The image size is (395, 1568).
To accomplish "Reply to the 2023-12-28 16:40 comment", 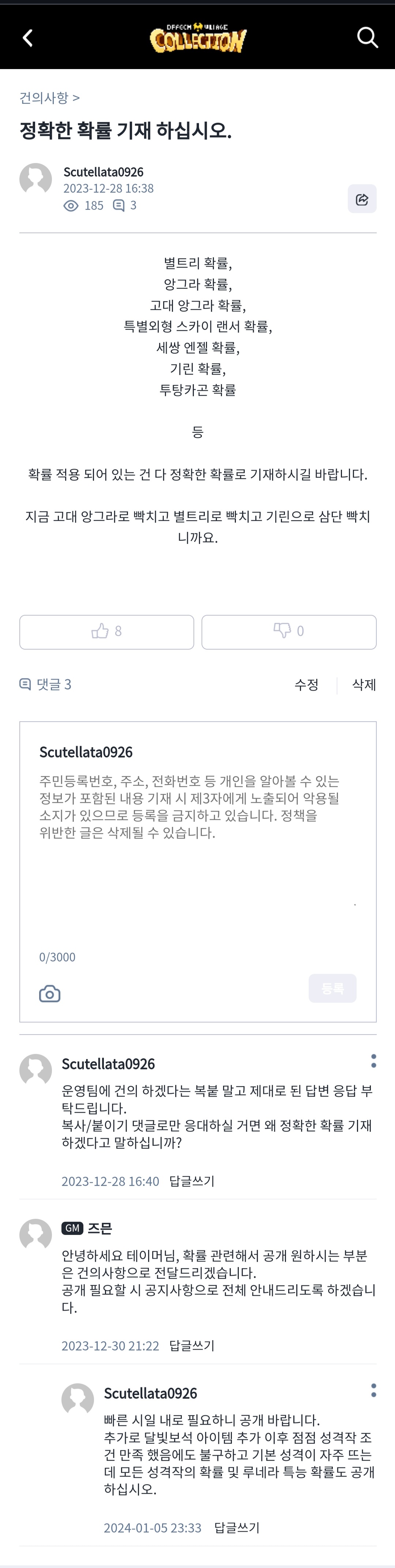I will (192, 1182).
